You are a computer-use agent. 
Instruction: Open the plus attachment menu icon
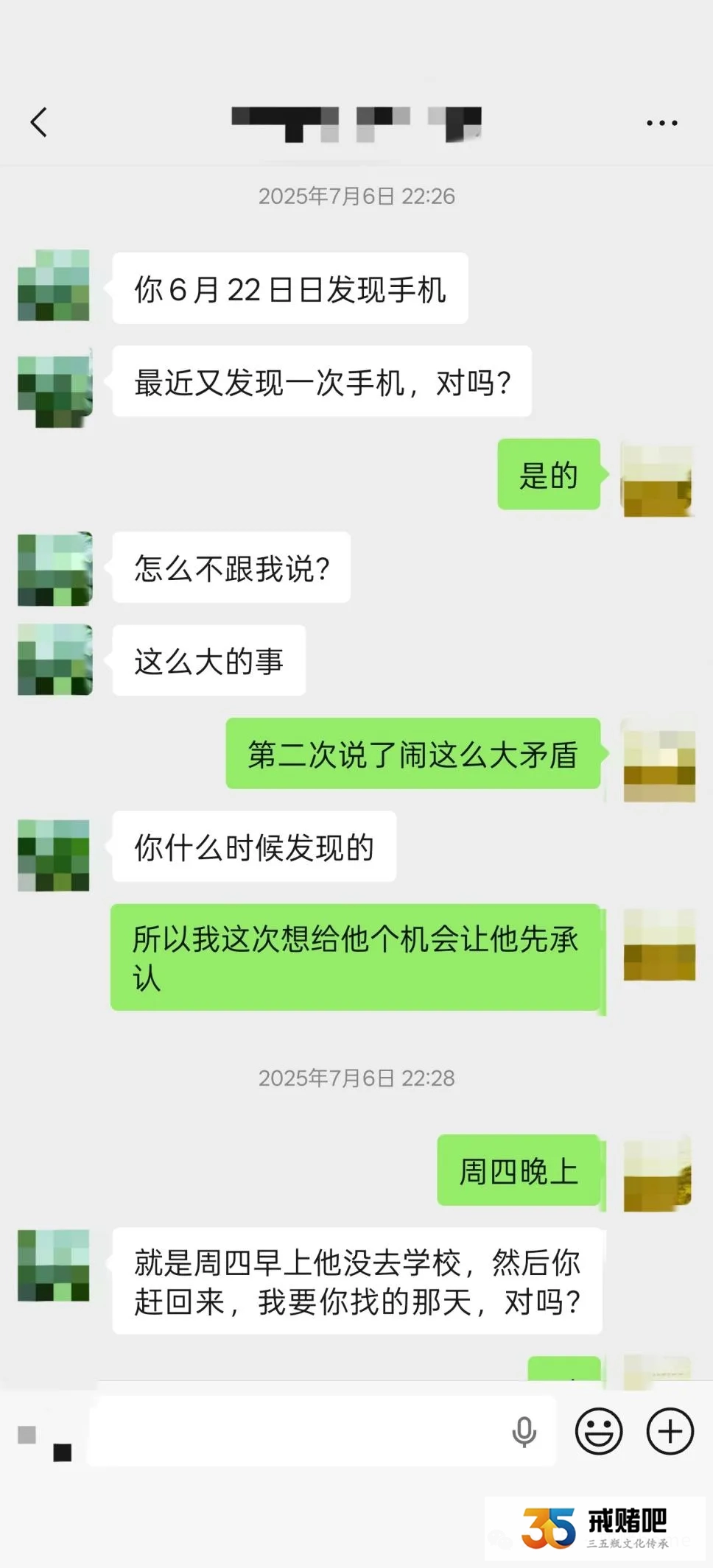pyautogui.click(x=669, y=1432)
